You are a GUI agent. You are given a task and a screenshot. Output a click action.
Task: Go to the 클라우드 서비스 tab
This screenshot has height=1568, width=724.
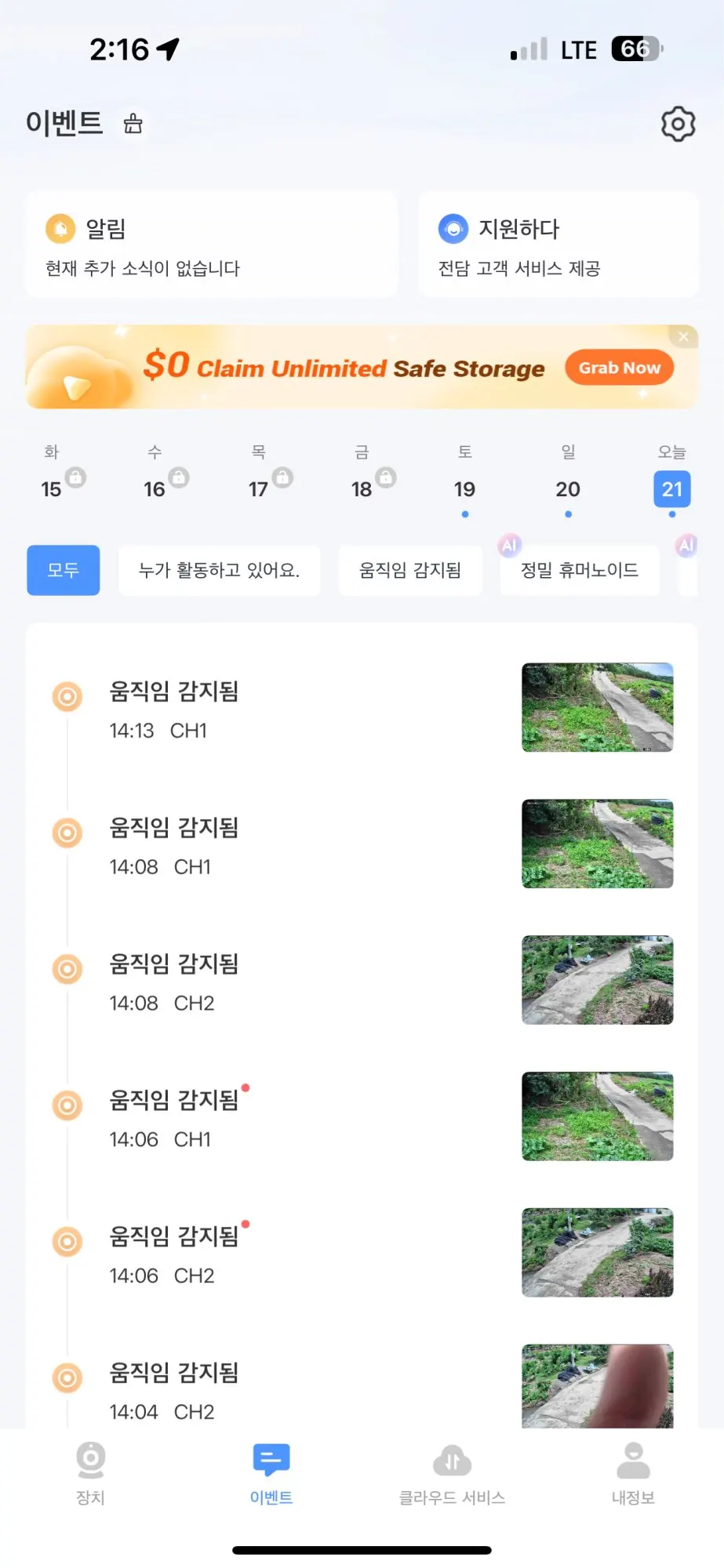coord(452,1474)
